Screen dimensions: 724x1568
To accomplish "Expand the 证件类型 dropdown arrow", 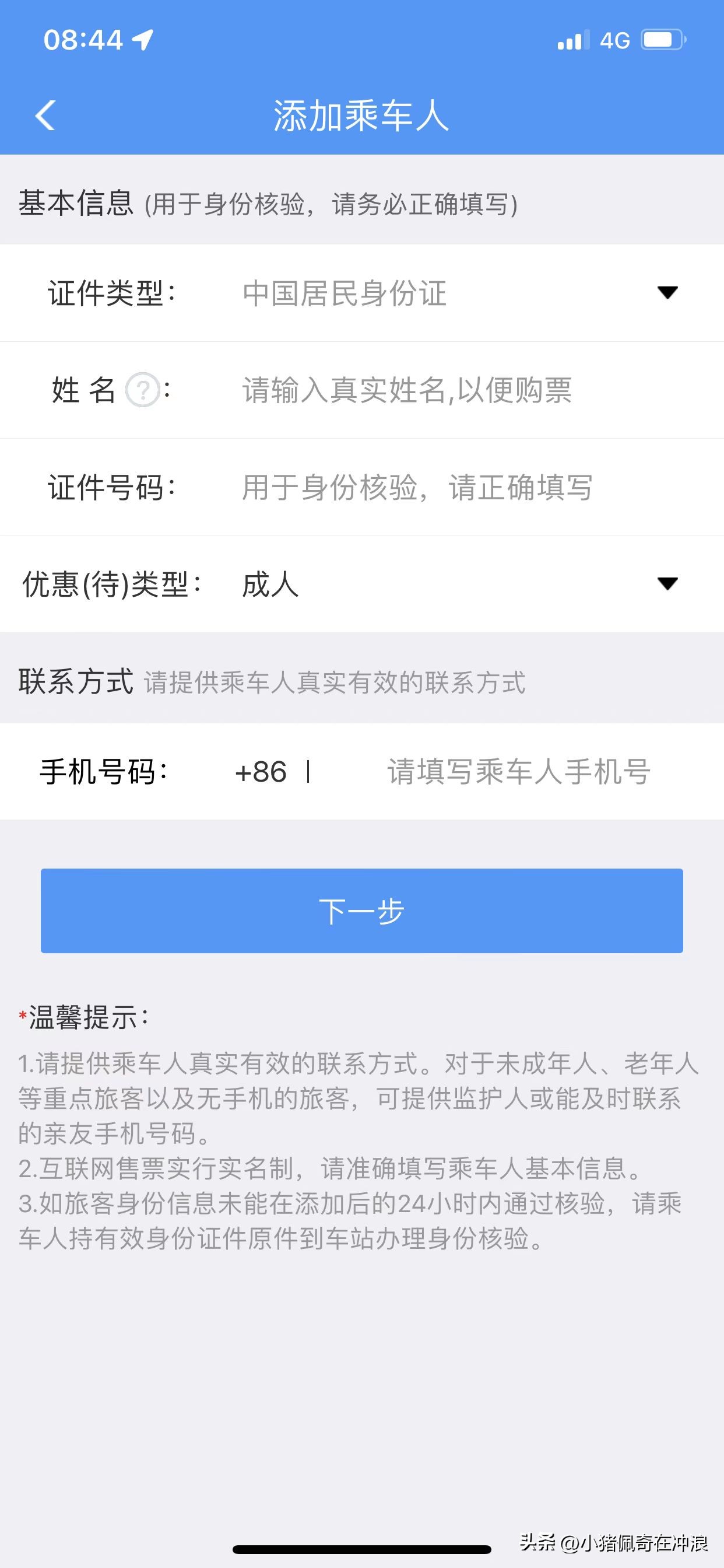I will [667, 294].
